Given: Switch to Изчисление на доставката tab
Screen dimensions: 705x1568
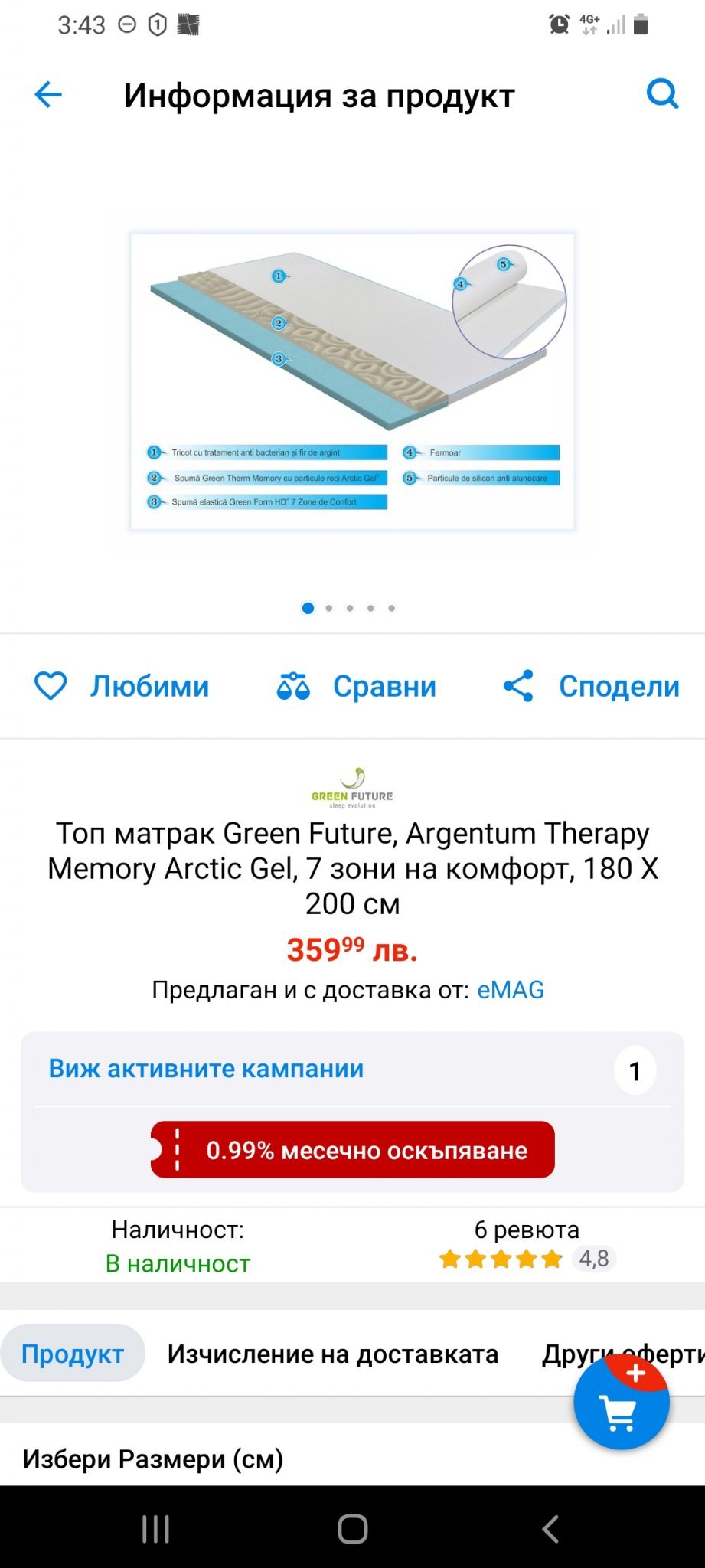Looking at the screenshot, I should pyautogui.click(x=333, y=1354).
